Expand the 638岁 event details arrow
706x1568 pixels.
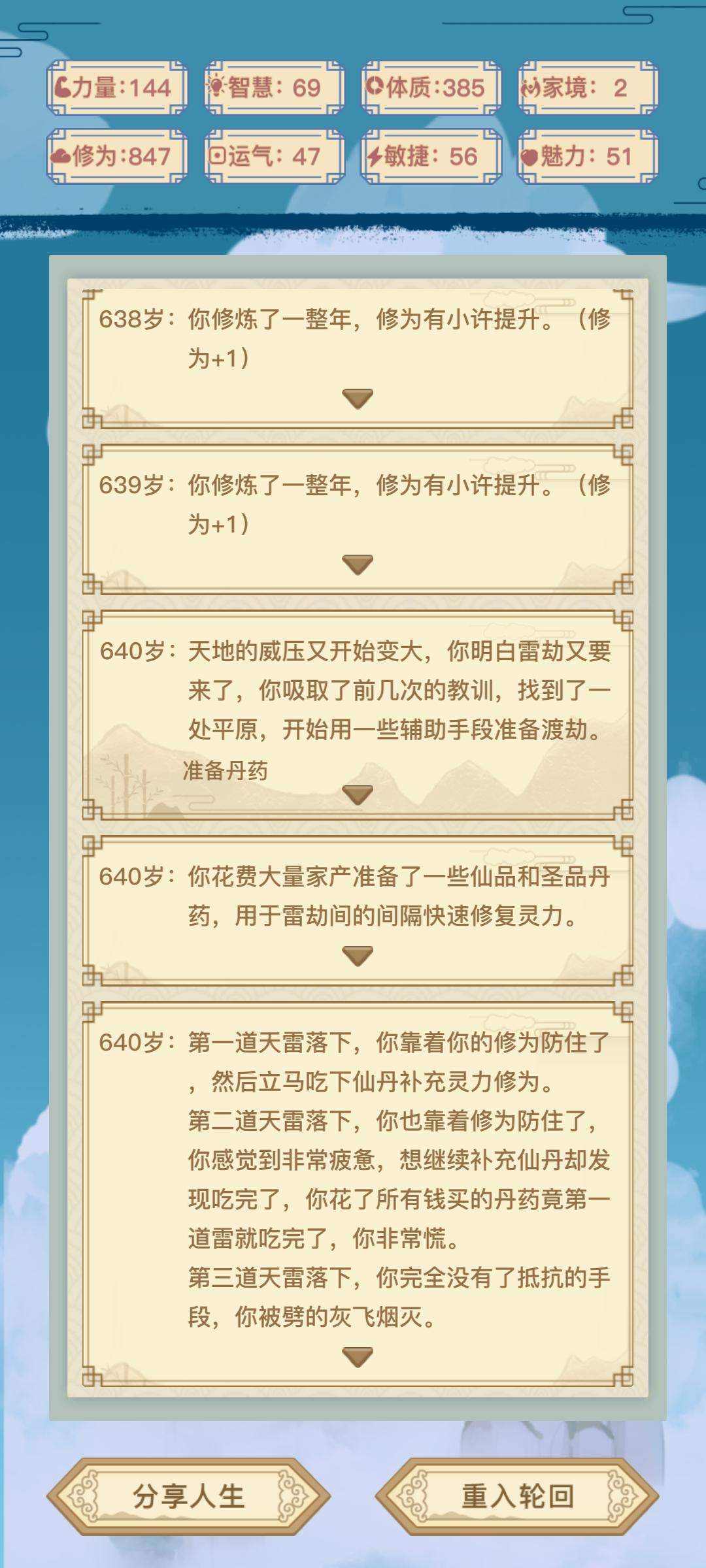pyautogui.click(x=358, y=397)
